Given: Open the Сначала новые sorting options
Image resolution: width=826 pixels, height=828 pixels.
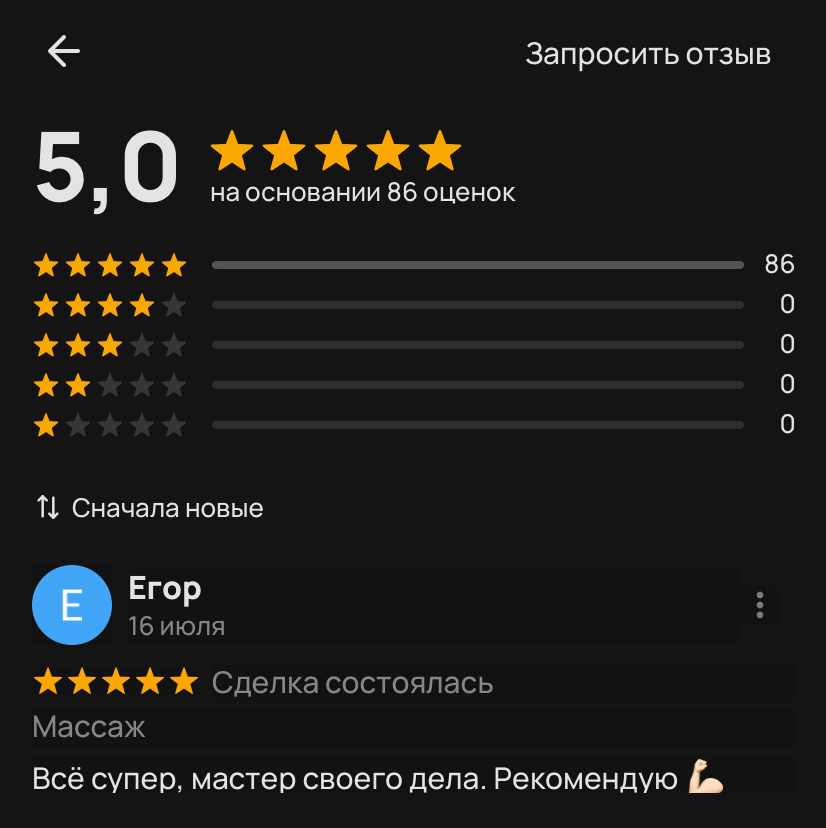Looking at the screenshot, I should tap(149, 508).
